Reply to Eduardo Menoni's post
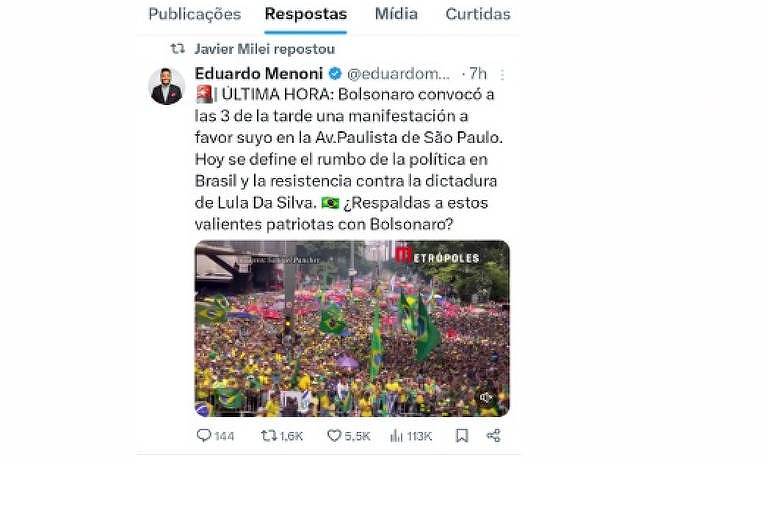This screenshot has width=768, height=512. tap(204, 436)
